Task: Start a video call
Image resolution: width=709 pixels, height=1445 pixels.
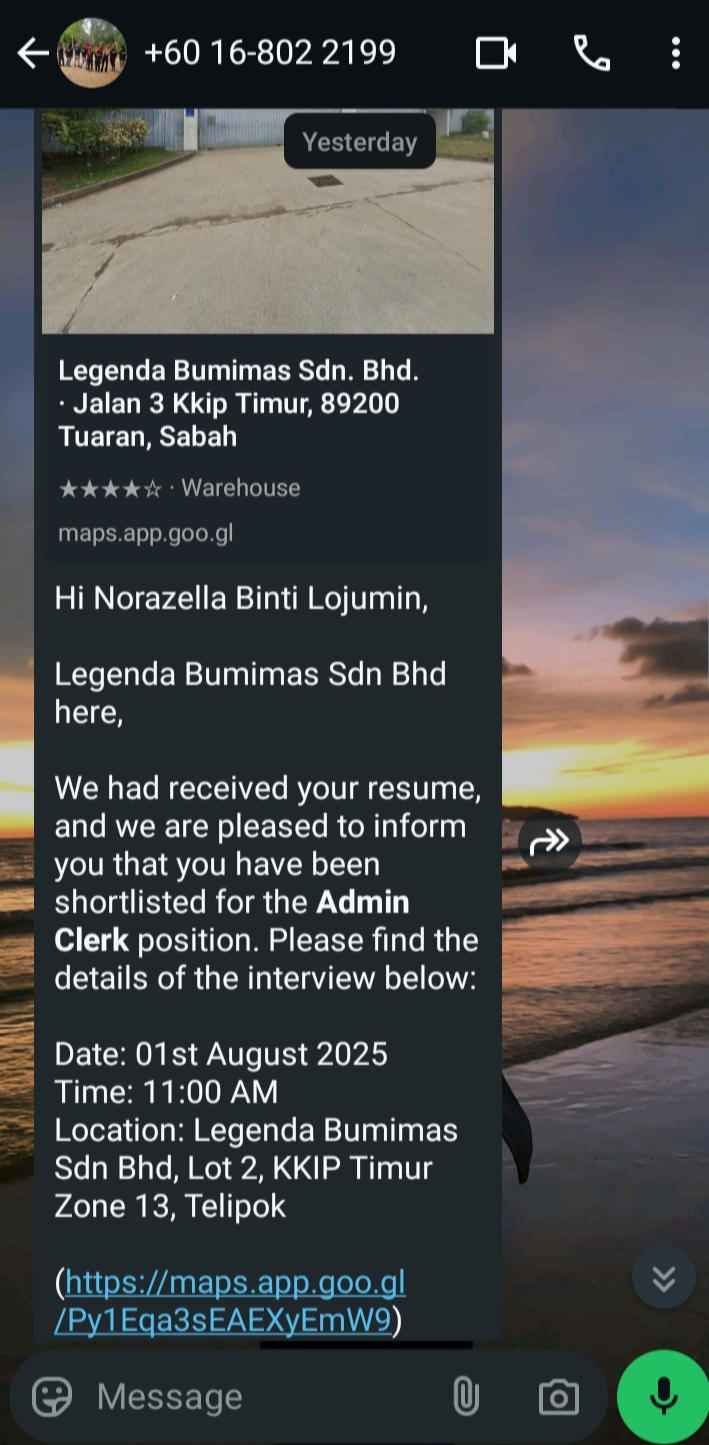Action: pos(495,53)
